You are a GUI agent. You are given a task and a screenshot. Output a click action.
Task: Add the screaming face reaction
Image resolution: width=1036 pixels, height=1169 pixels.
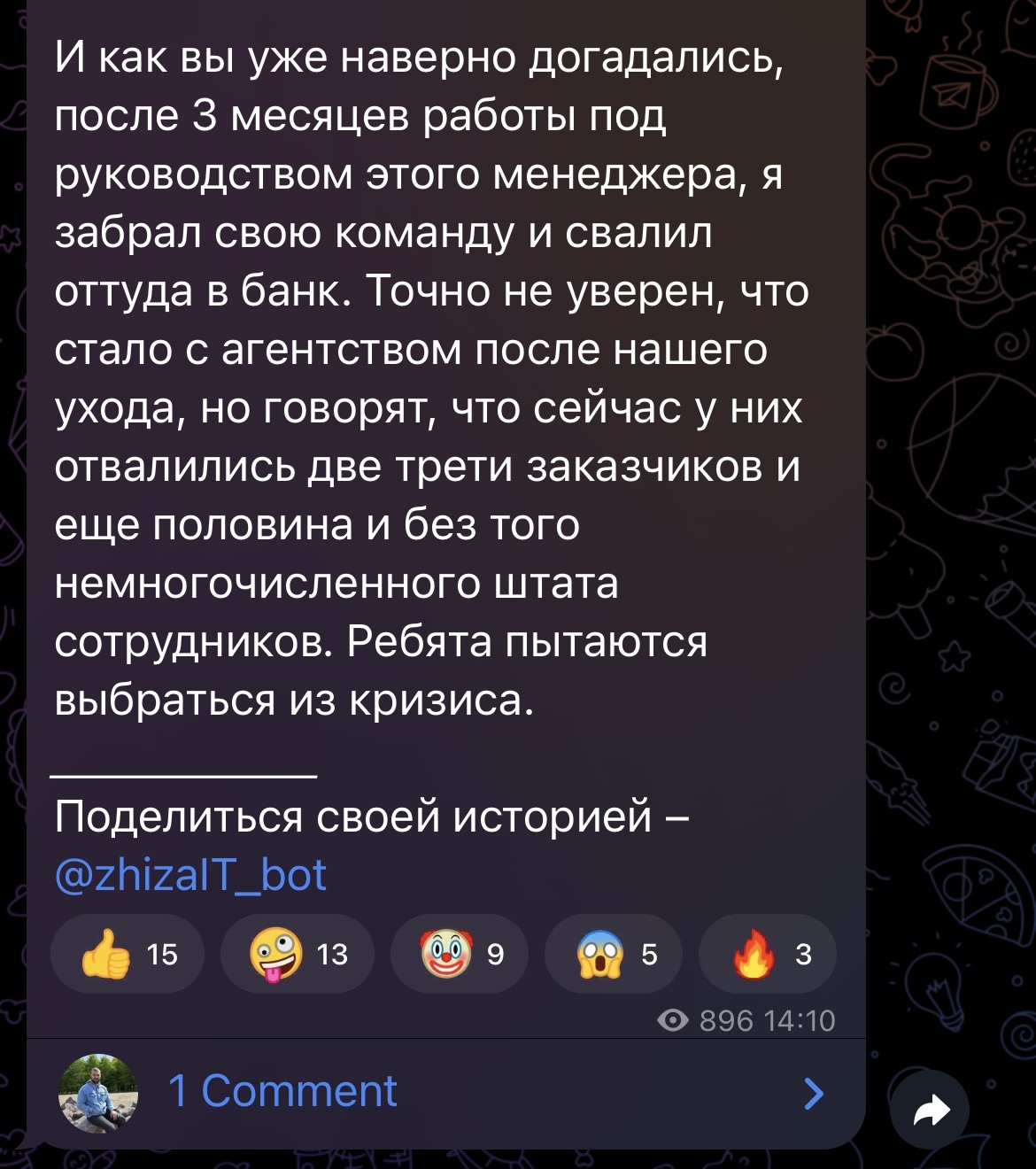[x=614, y=954]
